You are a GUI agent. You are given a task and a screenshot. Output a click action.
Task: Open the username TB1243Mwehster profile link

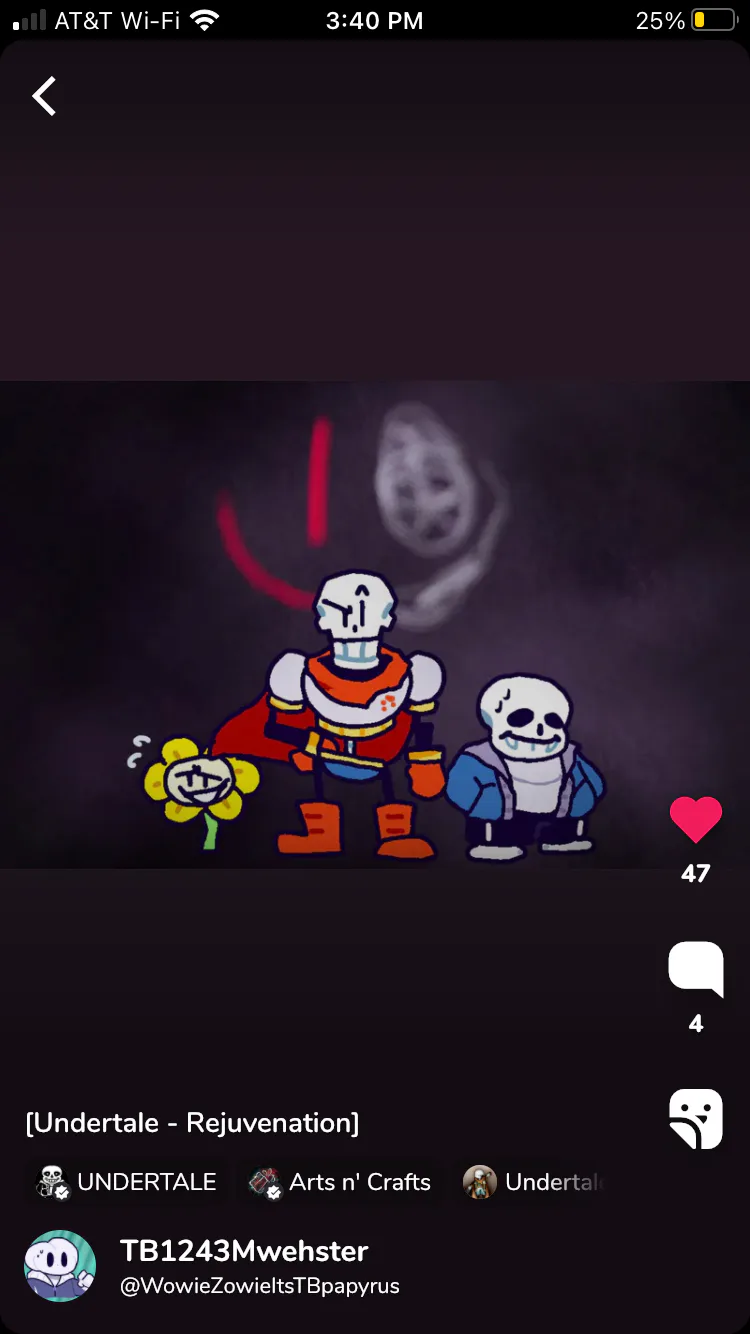tap(244, 1250)
